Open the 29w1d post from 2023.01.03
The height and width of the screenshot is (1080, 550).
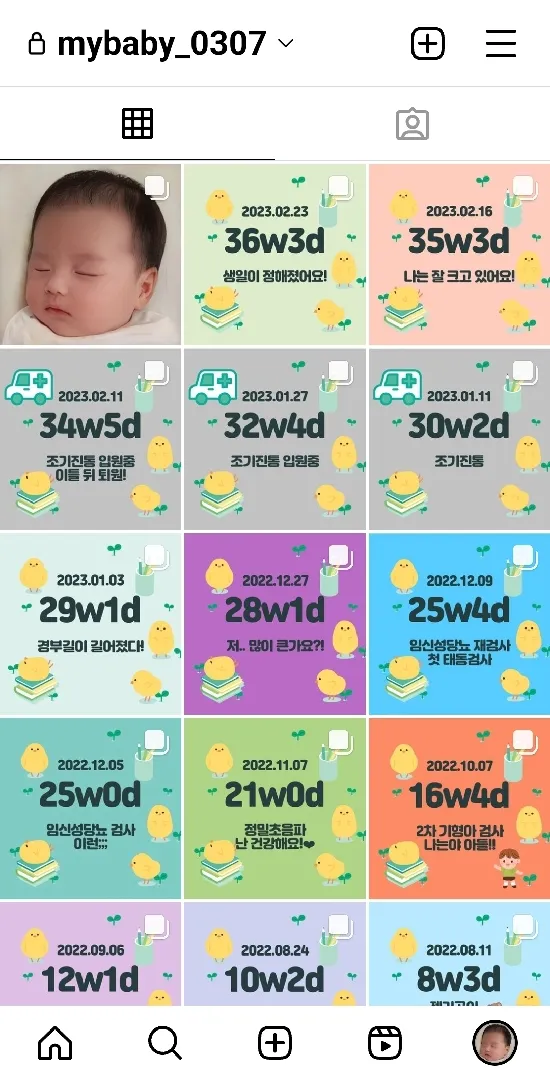pyautogui.click(x=90, y=623)
